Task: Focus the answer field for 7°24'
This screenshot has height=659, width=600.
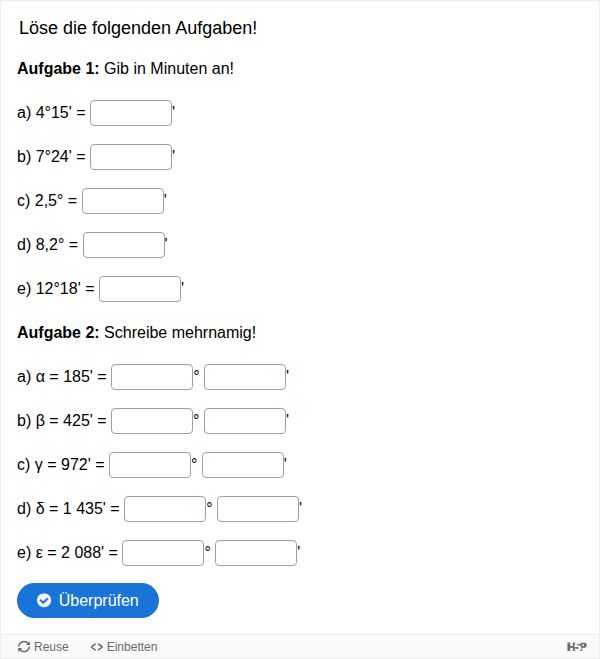Action: pos(131,157)
